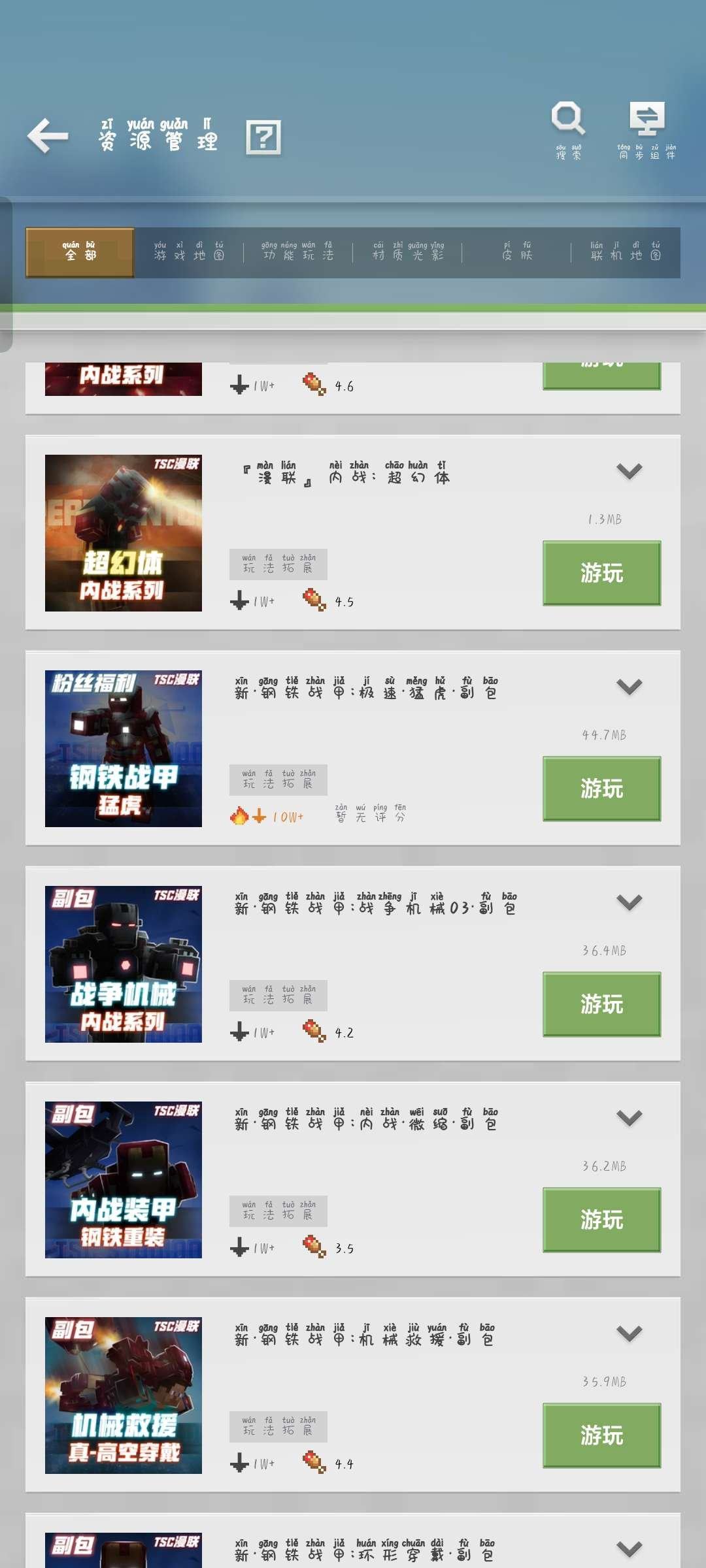The width and height of the screenshot is (706, 1568).
Task: Collapse chevron on 战争机械03 resource
Action: (628, 902)
